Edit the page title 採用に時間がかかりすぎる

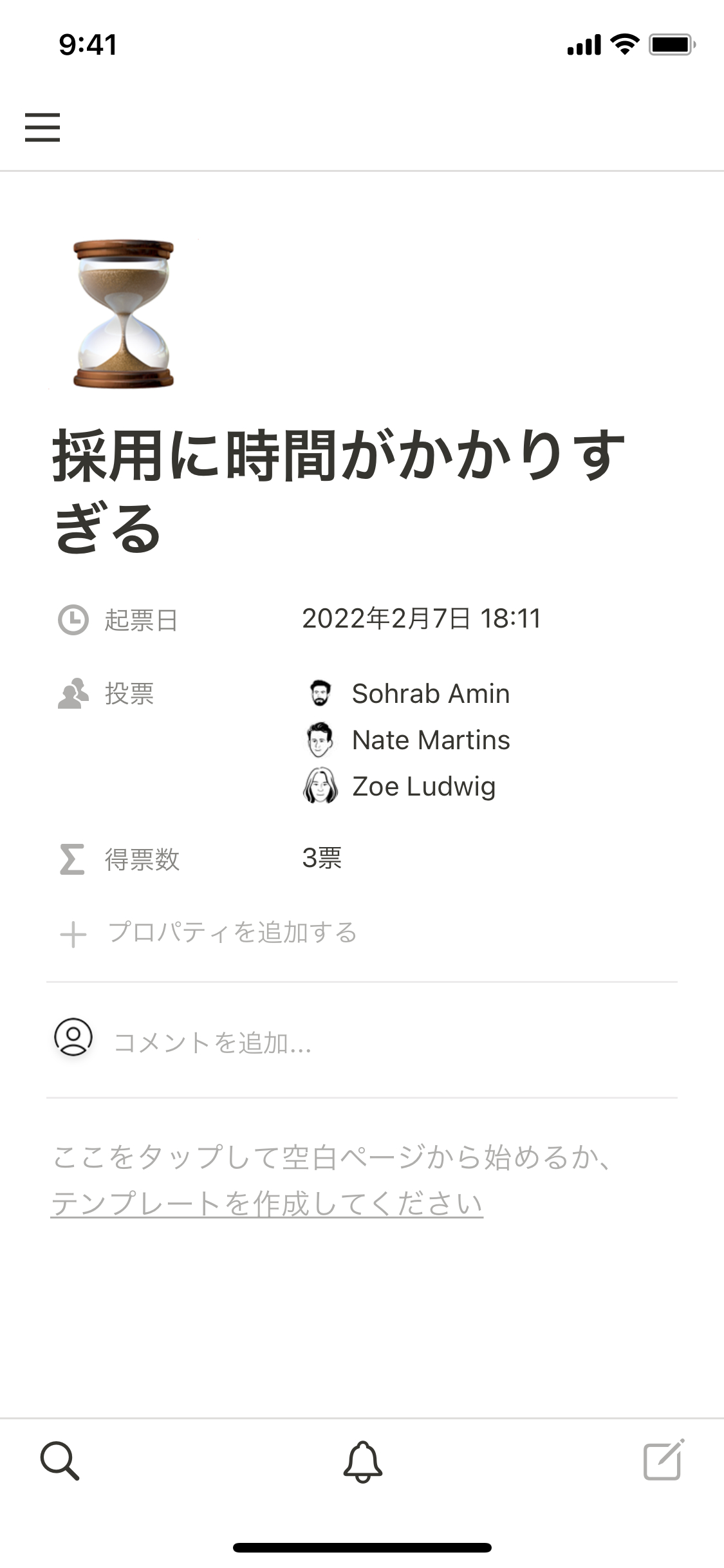click(x=338, y=490)
